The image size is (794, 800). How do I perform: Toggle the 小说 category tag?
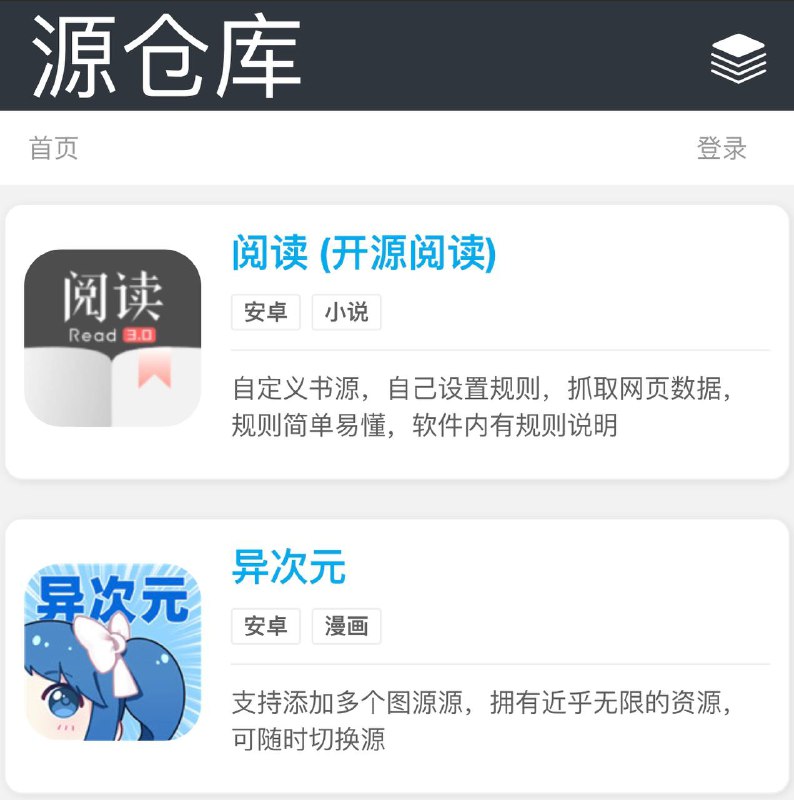(349, 312)
